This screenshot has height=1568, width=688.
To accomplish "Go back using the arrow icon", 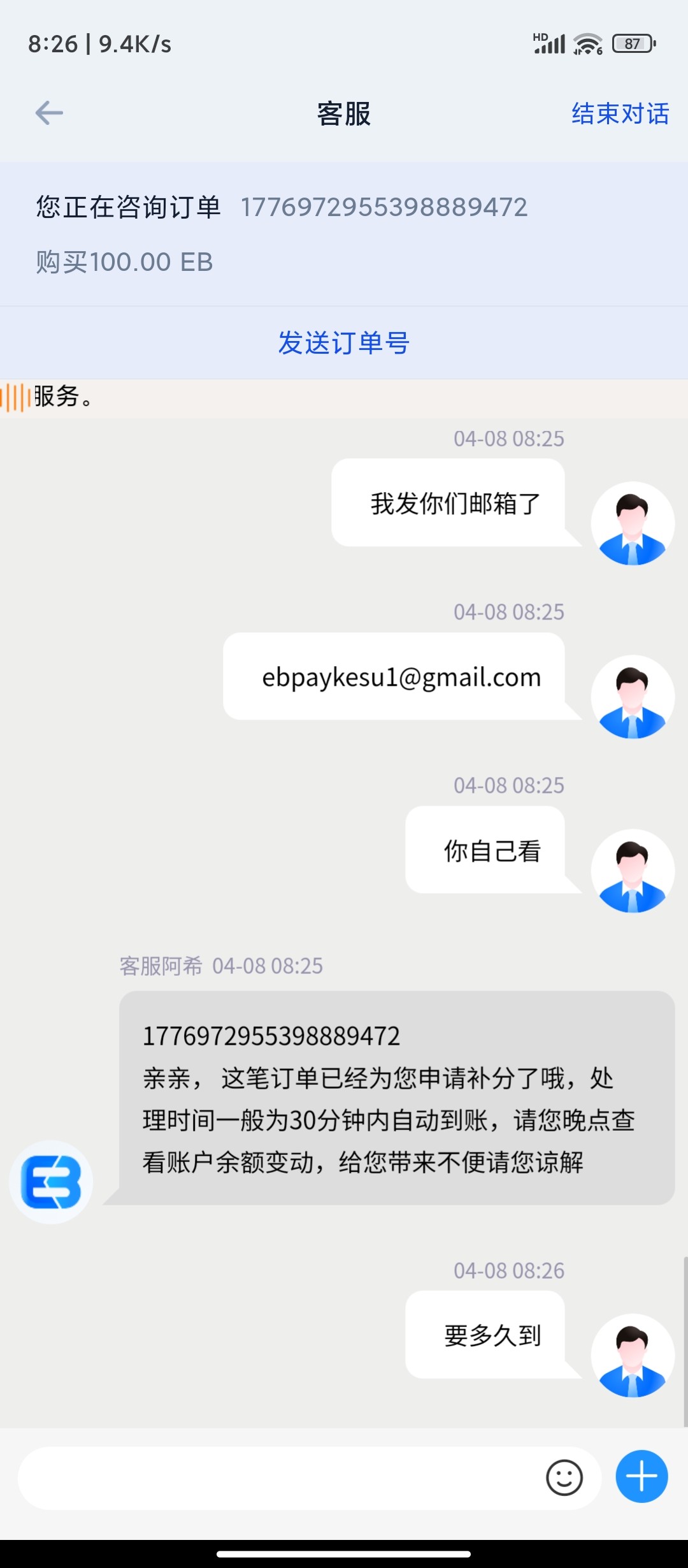I will tap(49, 113).
